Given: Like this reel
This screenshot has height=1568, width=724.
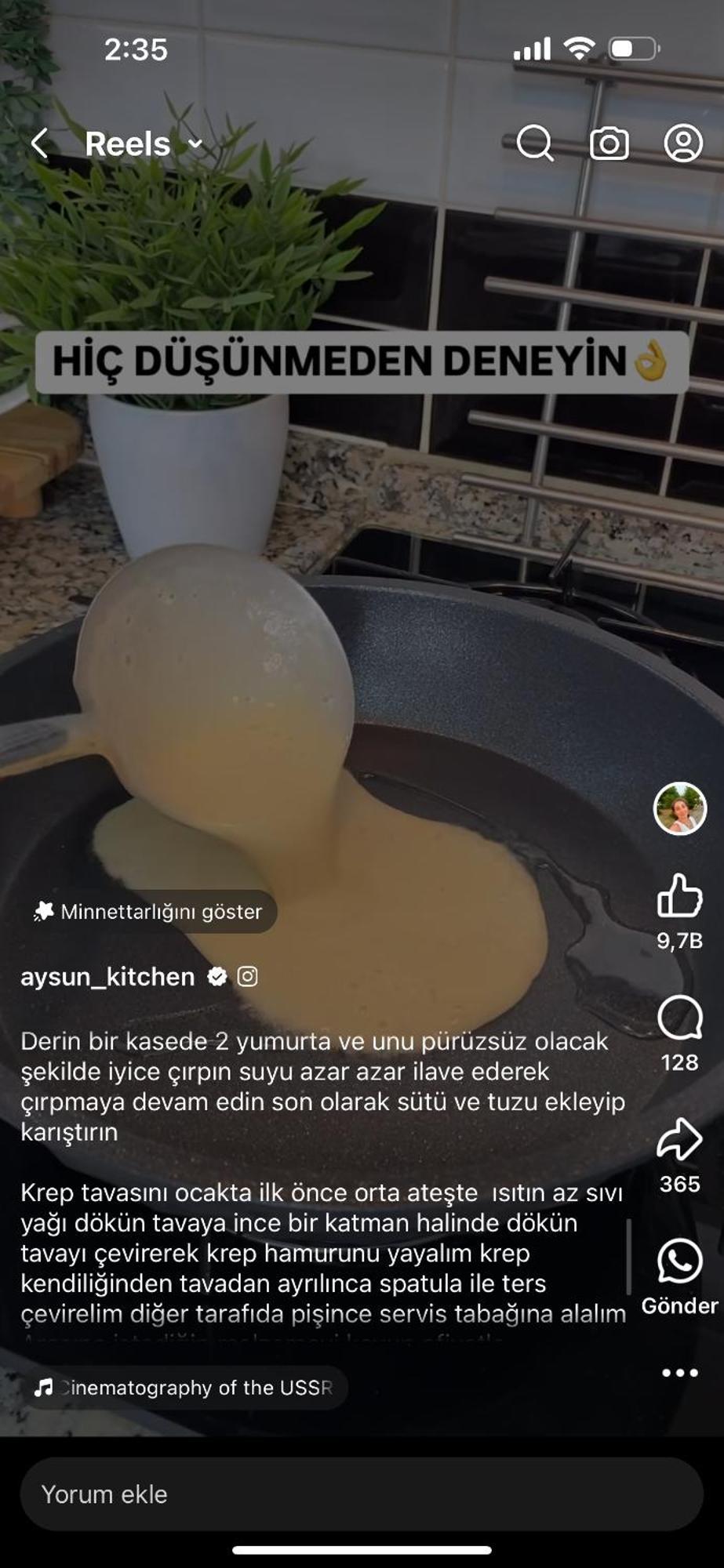Looking at the screenshot, I should click(x=679, y=896).
